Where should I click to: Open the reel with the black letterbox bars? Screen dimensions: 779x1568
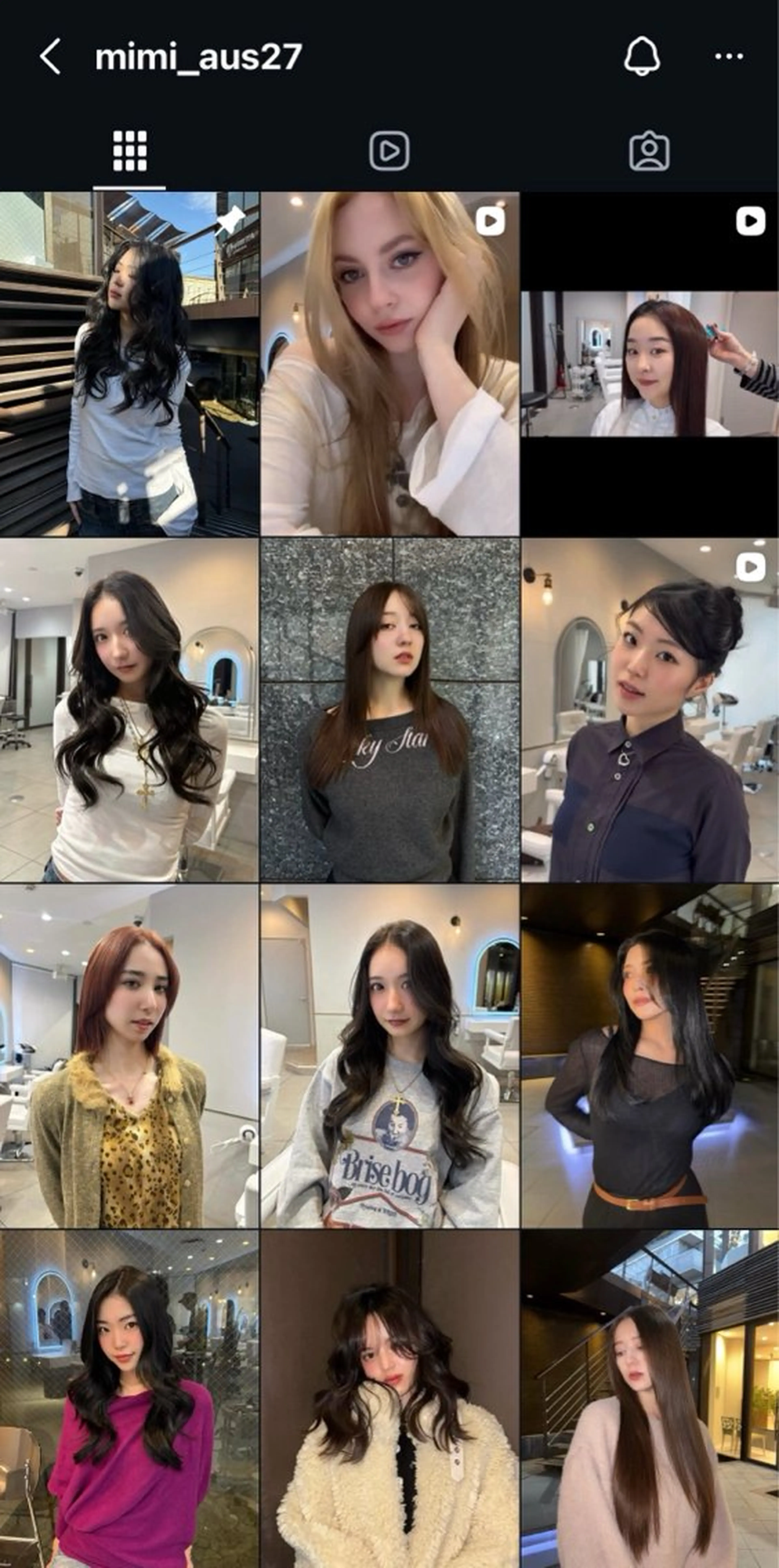[x=649, y=364]
